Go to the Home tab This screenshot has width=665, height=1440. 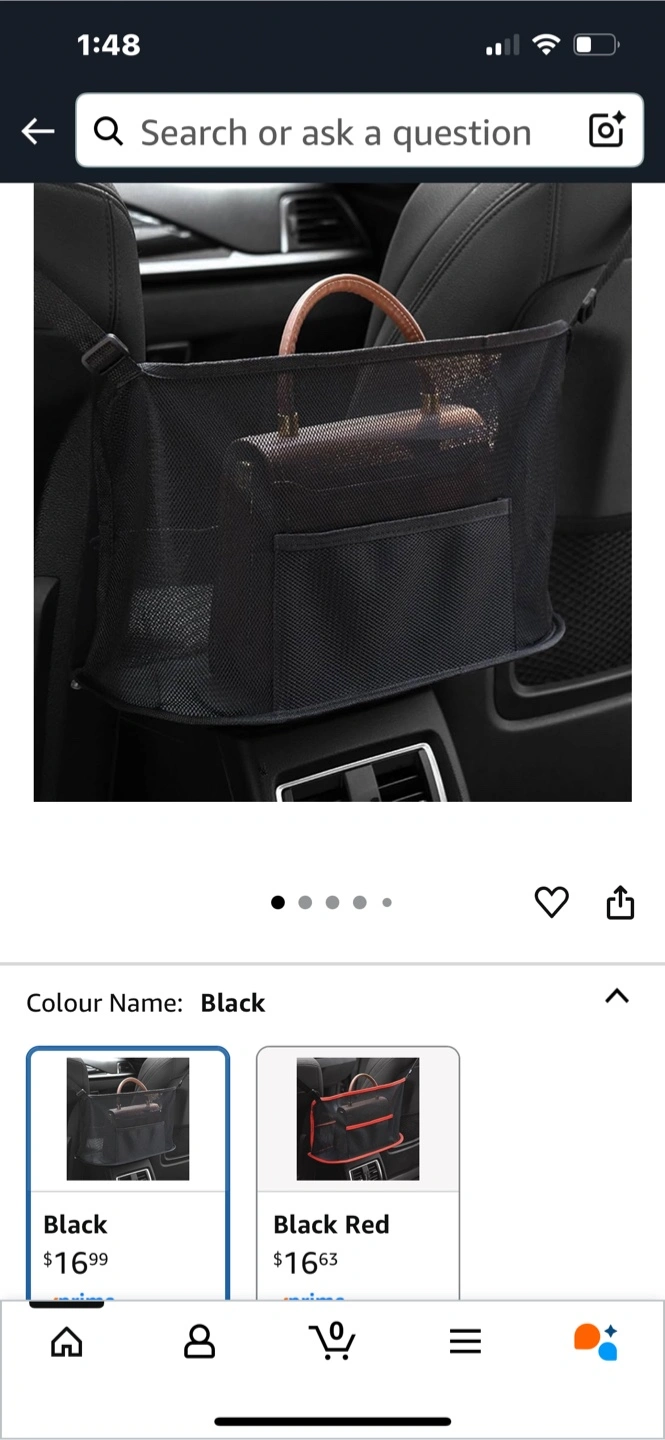click(x=67, y=1342)
